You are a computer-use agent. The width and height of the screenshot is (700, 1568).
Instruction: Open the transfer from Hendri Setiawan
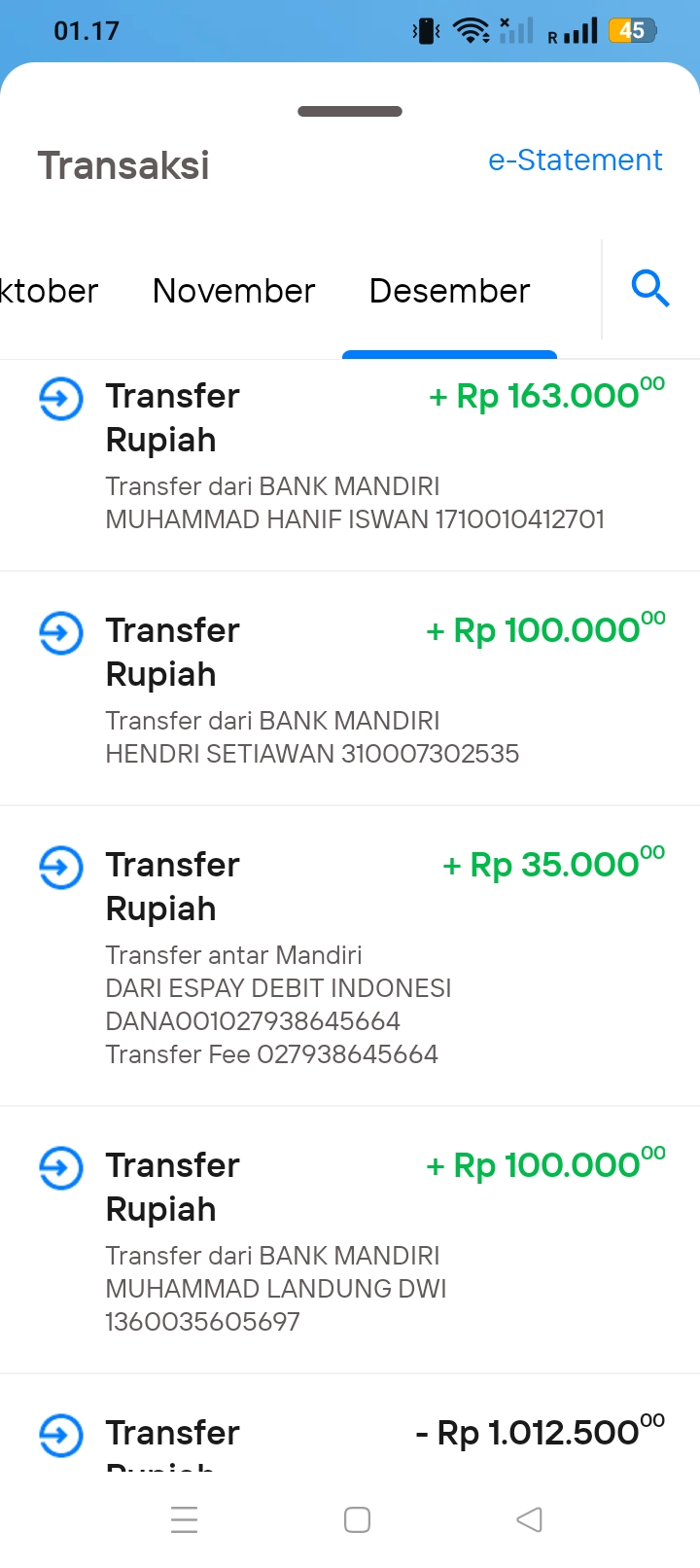[x=350, y=689]
